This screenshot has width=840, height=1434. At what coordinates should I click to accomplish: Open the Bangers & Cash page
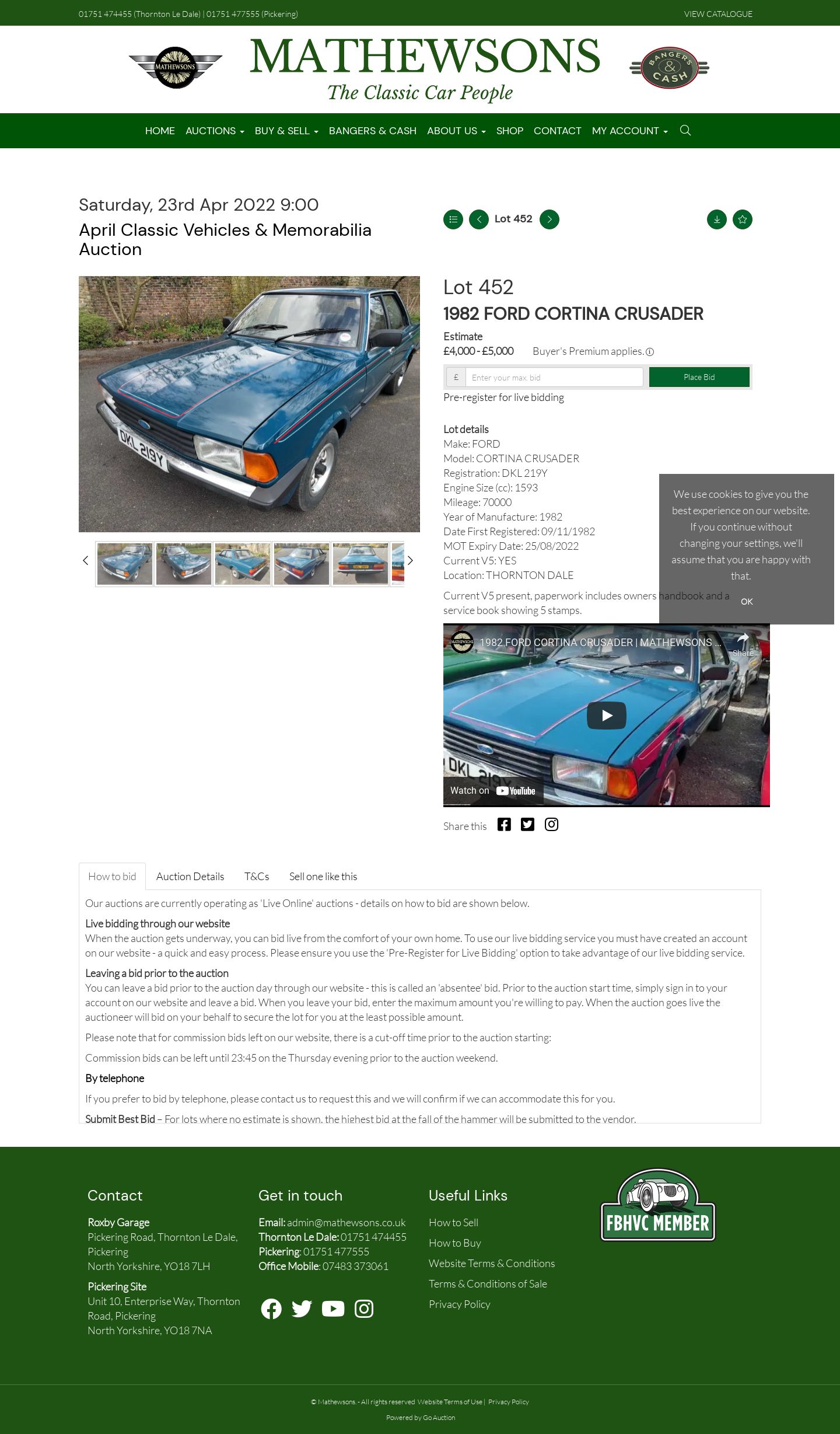(x=373, y=131)
